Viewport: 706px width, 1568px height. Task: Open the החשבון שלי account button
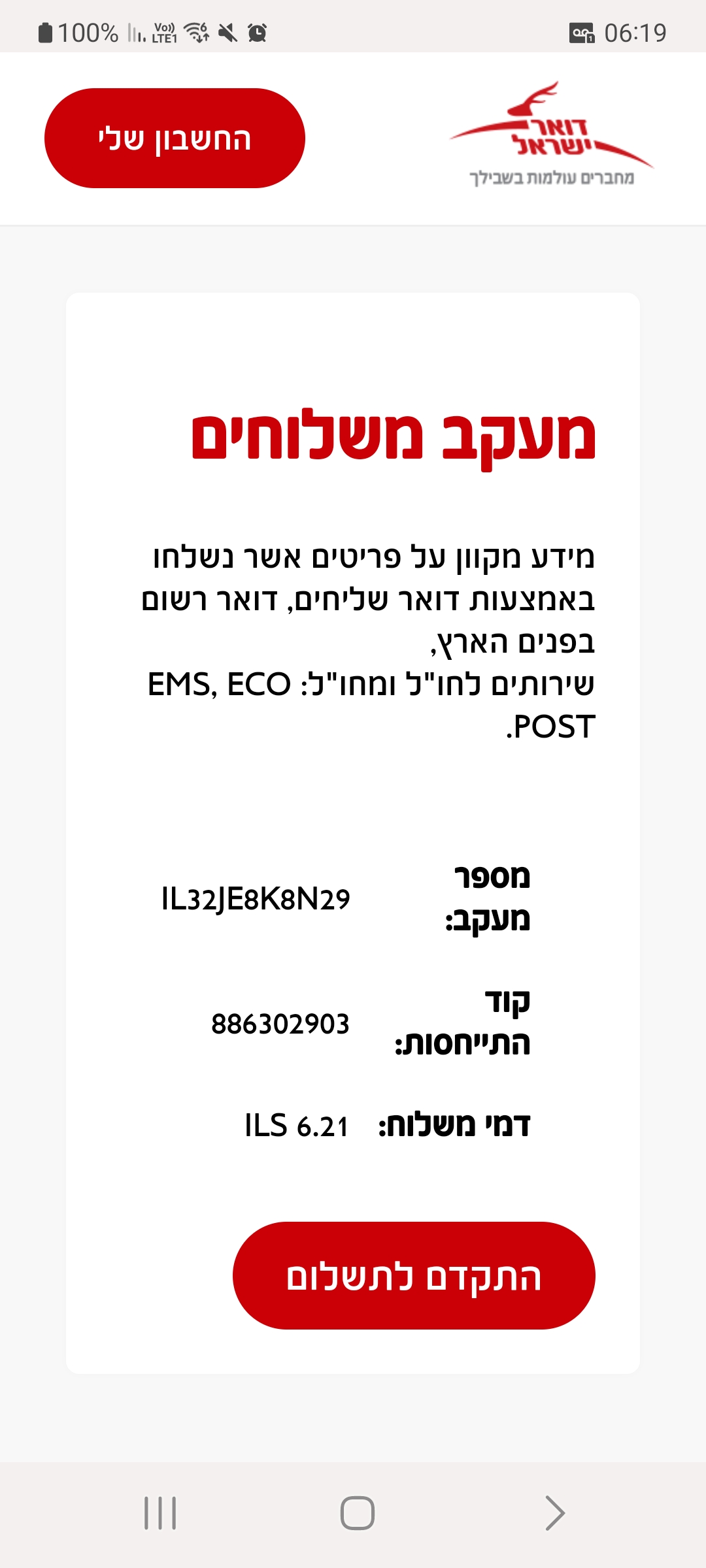pos(175,139)
